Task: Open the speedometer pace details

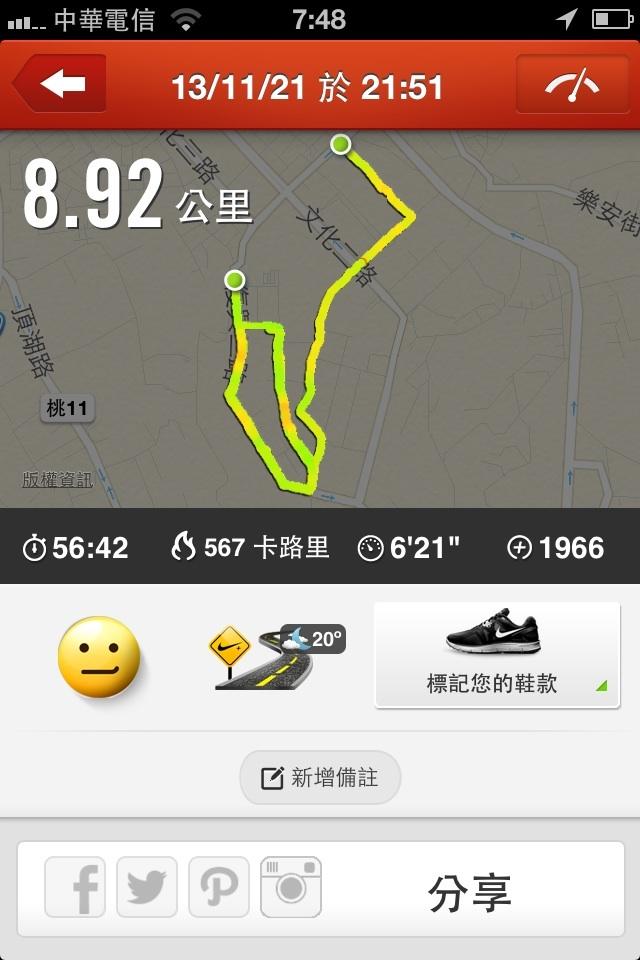Action: 571,85
